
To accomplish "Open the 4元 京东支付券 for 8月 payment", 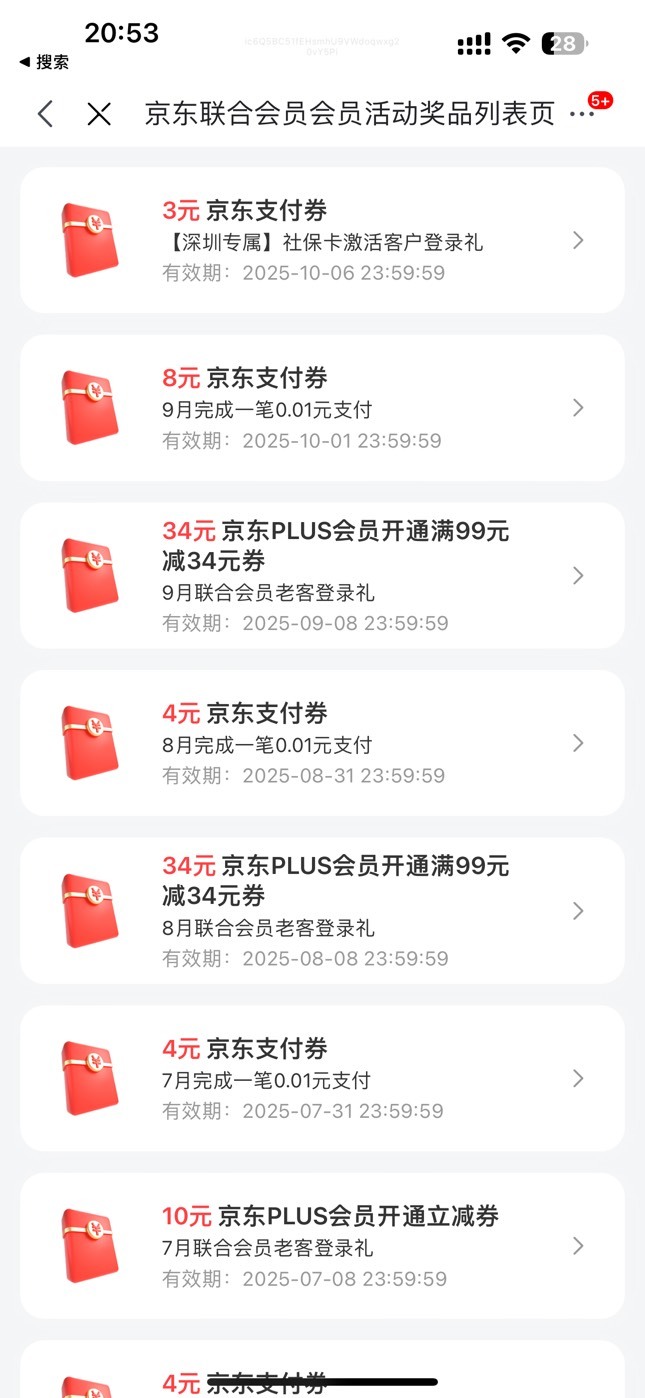I will point(322,743).
